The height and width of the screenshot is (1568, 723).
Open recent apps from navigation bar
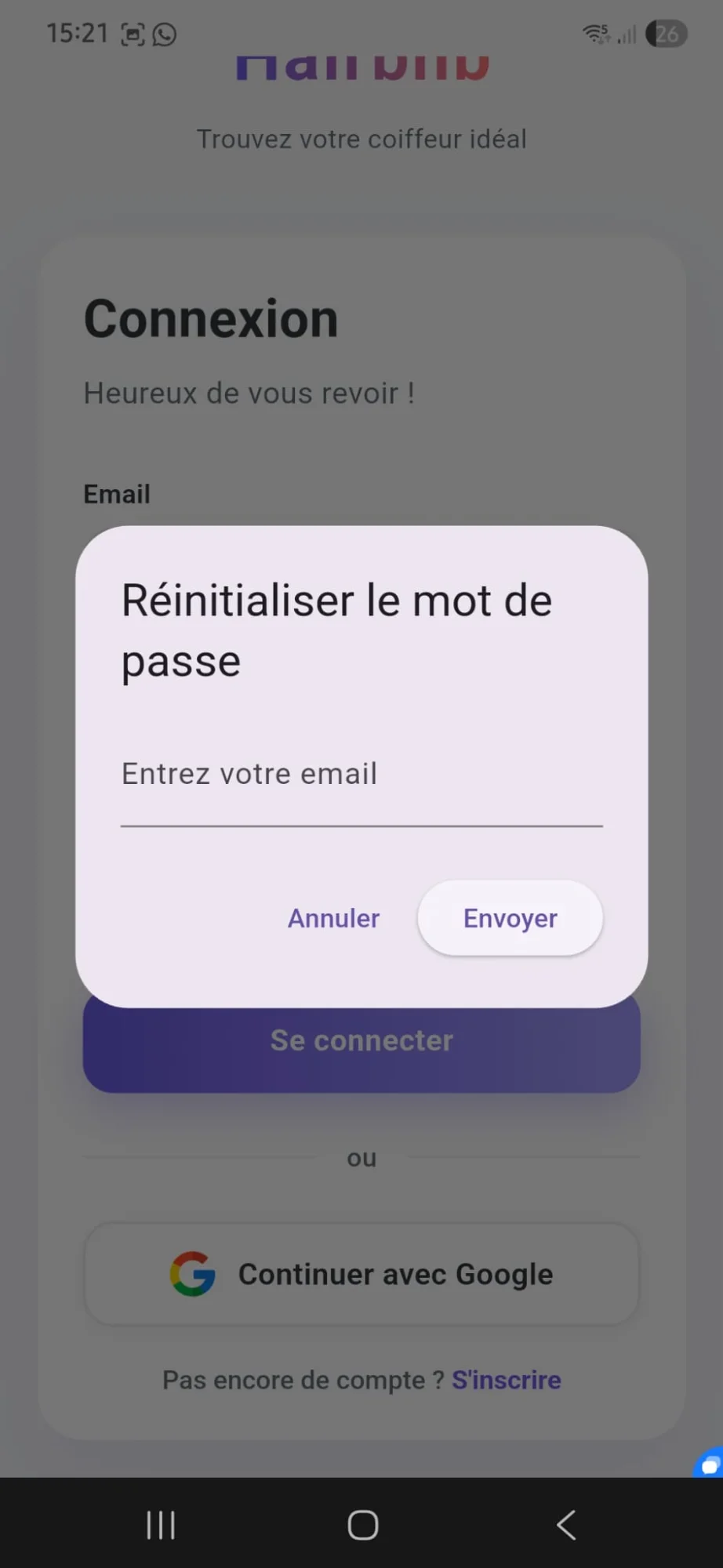[160, 1524]
